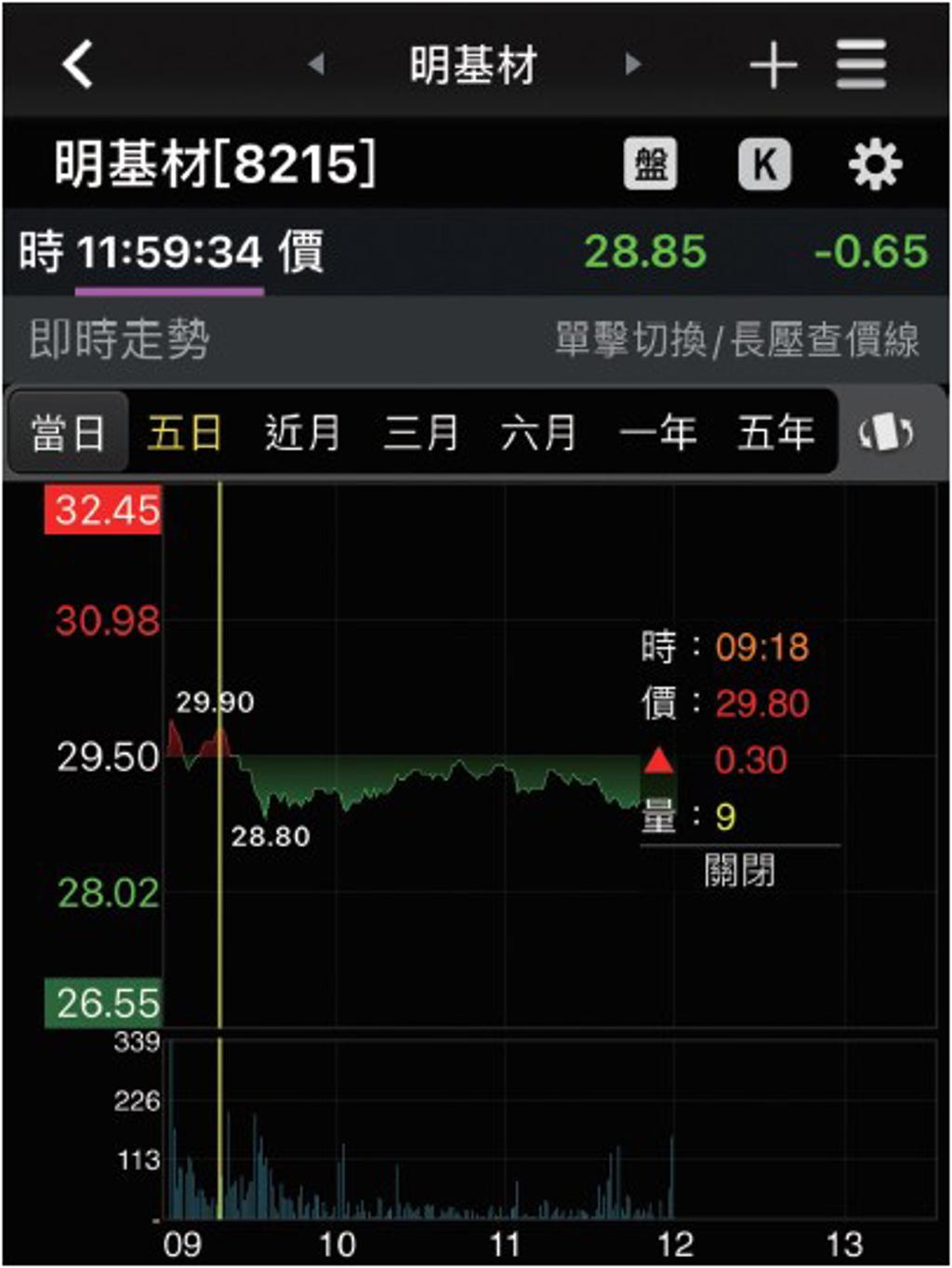Rotate chart to landscape view
The height and width of the screenshot is (1268, 952).
point(885,433)
